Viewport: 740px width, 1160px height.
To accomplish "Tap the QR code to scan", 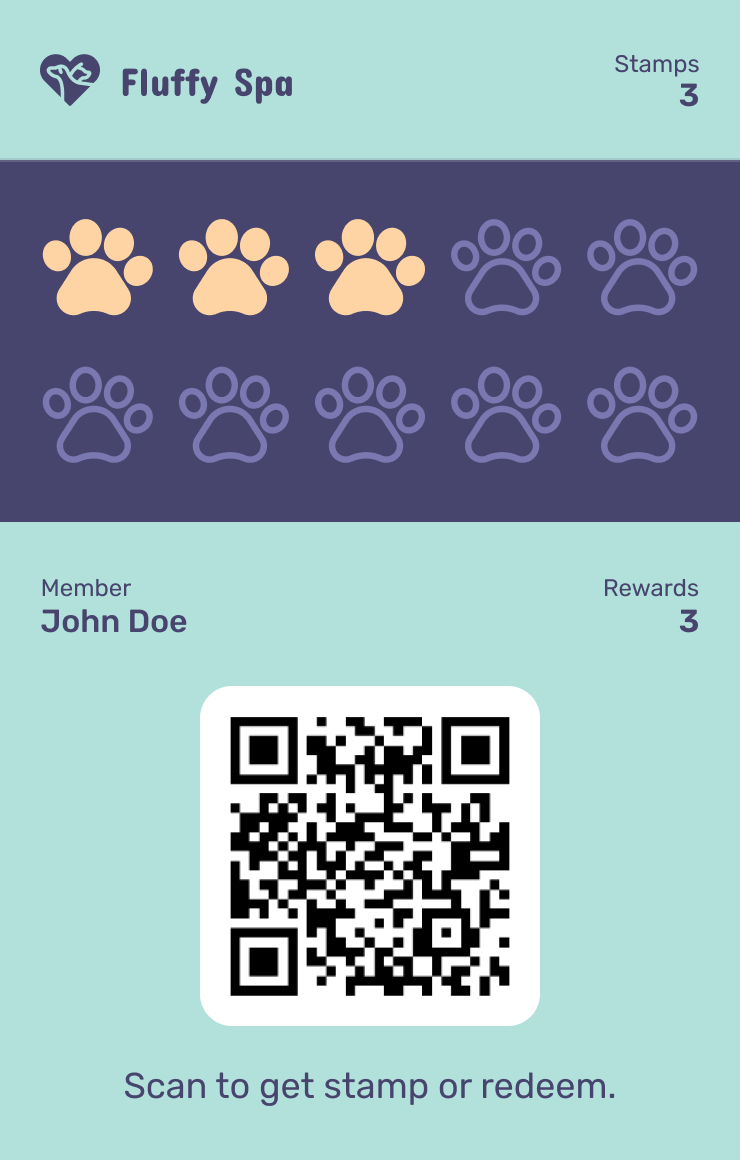I will point(370,855).
